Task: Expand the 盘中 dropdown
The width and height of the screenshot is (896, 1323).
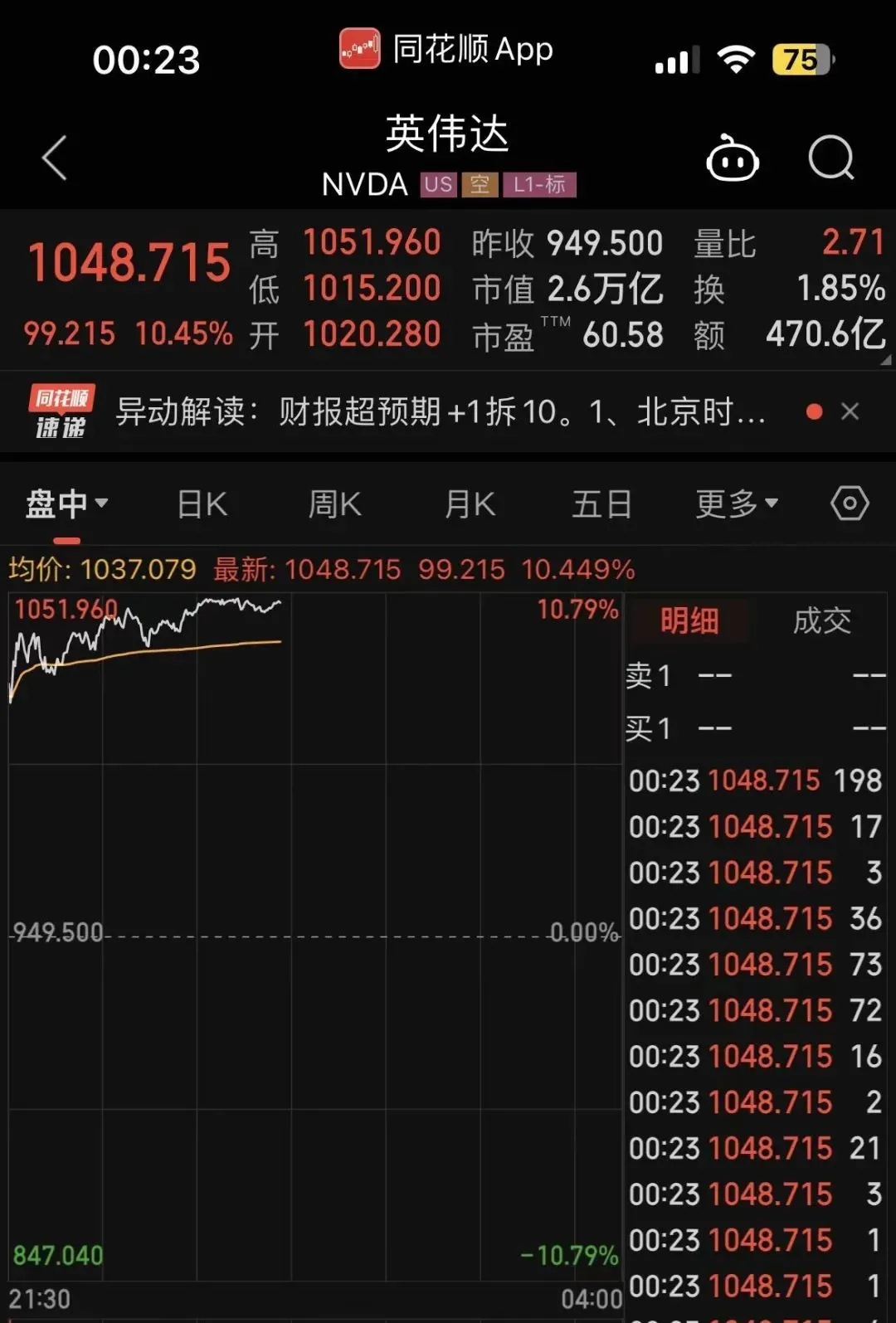Action: coord(66,503)
